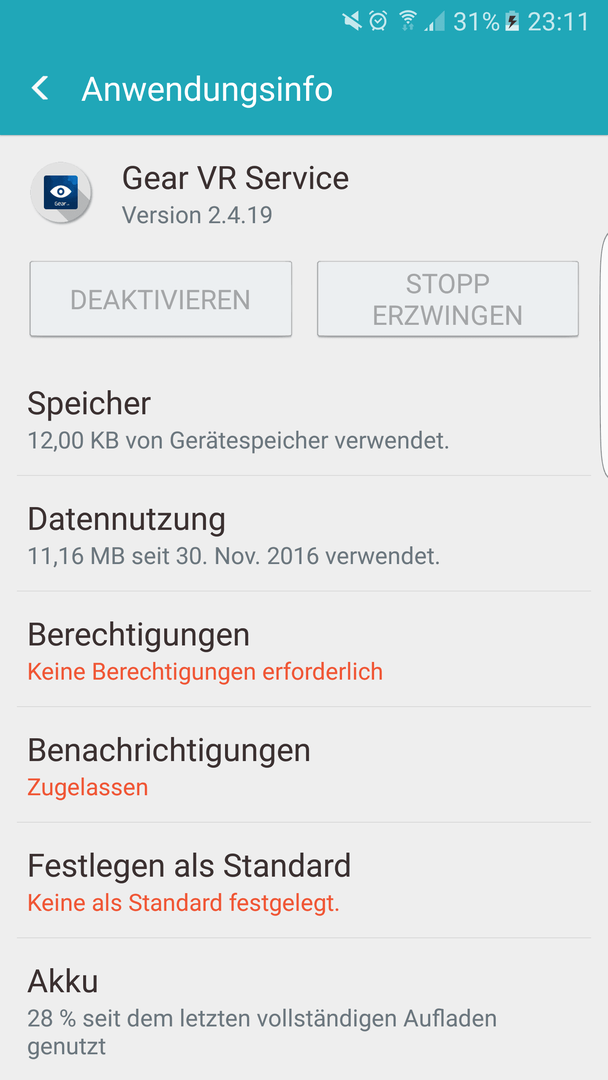Open the Datennutzung row
Image resolution: width=608 pixels, height=1080 pixels.
pos(304,534)
